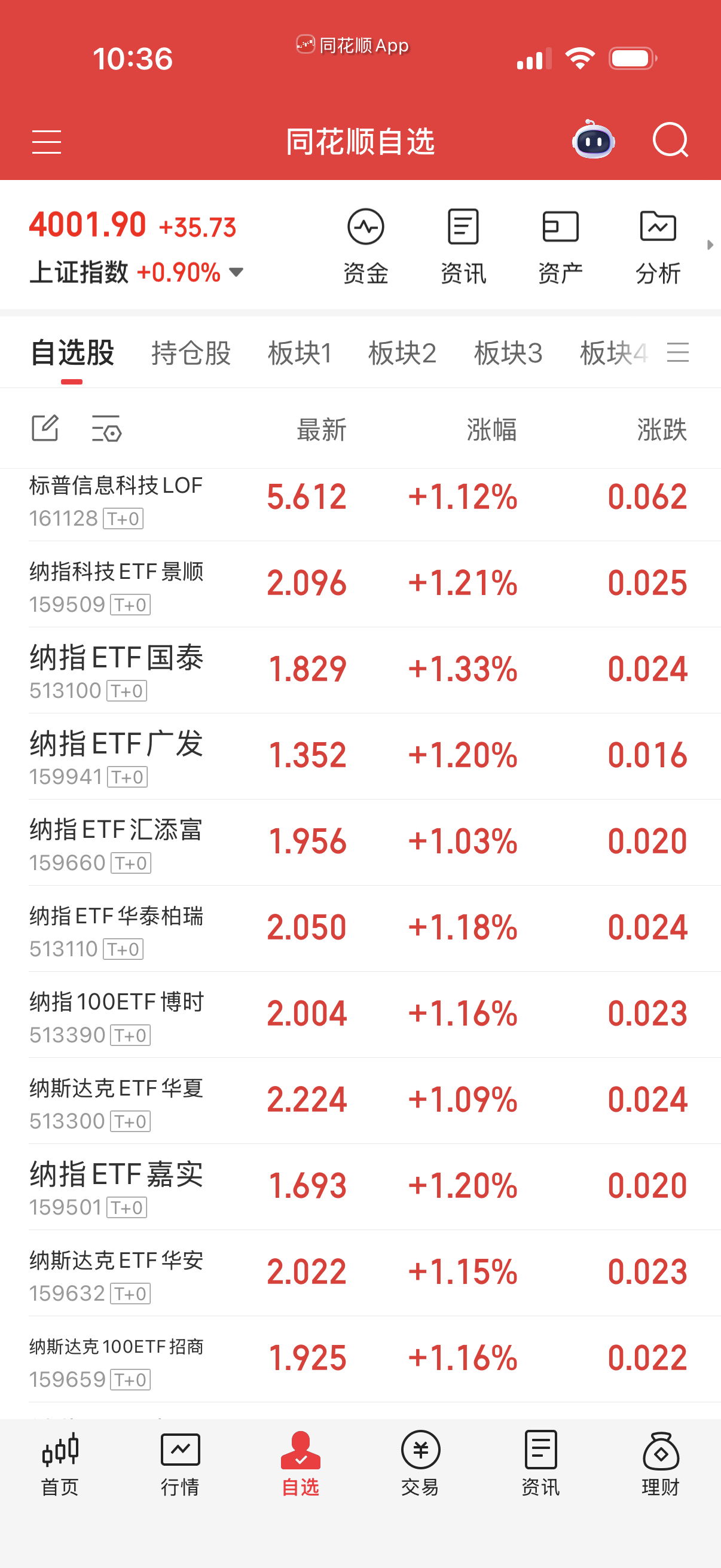Sort the list by 涨跌 column
Image resolution: width=721 pixels, height=1568 pixels.
pos(663,430)
